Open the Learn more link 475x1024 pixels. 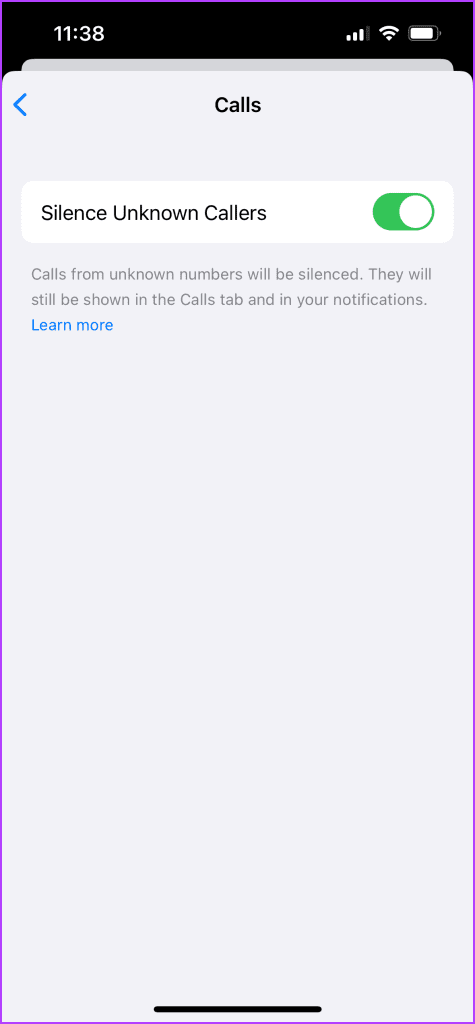[x=72, y=325]
